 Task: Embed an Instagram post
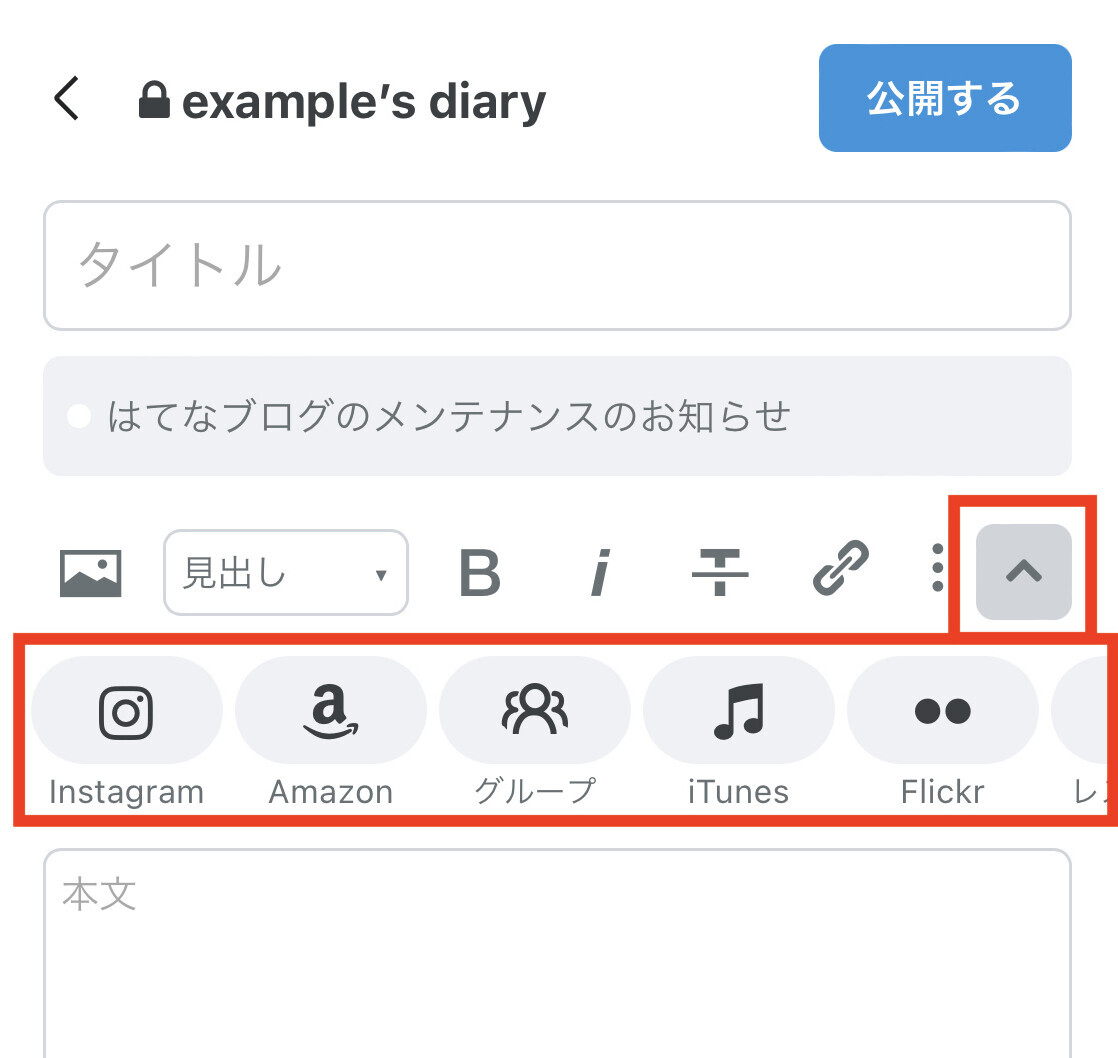point(126,712)
